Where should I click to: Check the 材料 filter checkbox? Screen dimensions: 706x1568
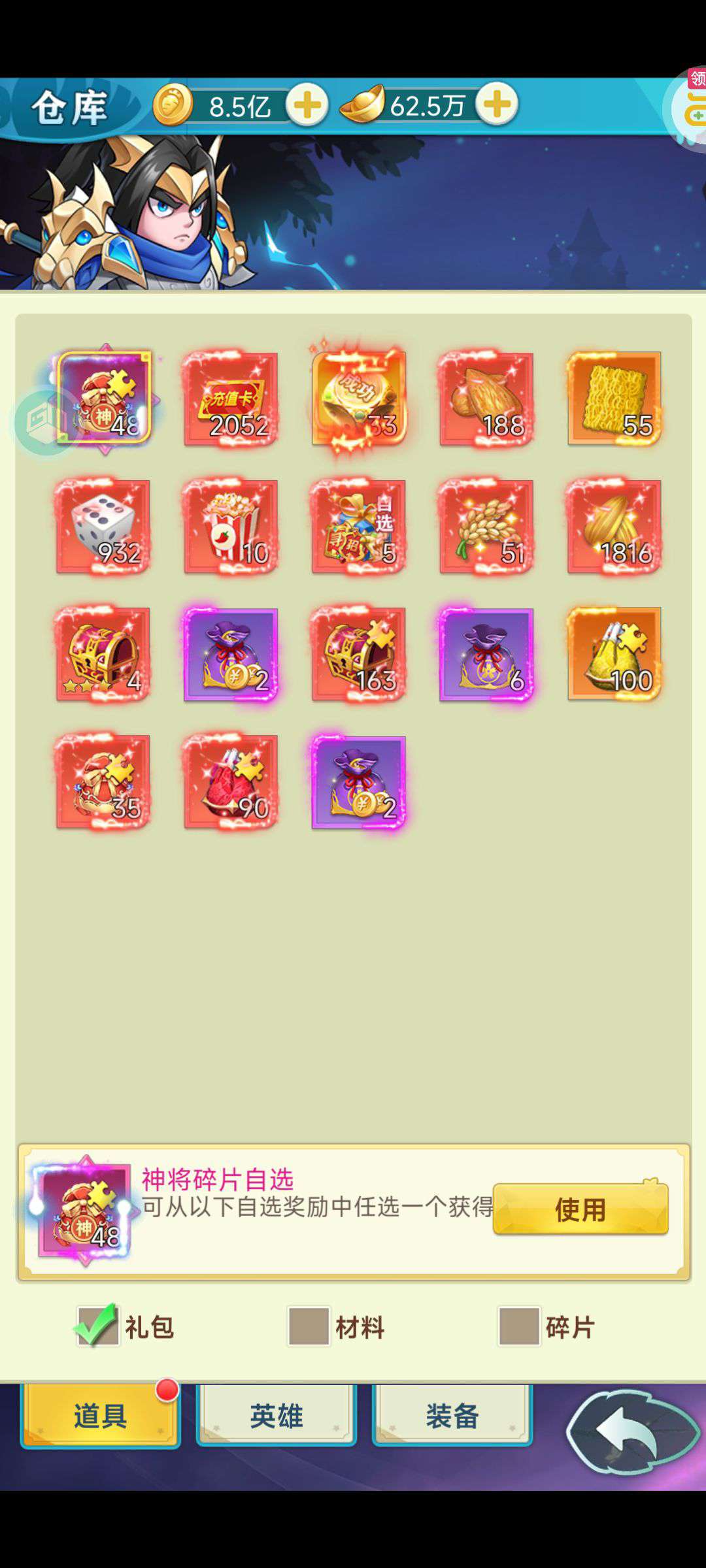pyautogui.click(x=309, y=1326)
